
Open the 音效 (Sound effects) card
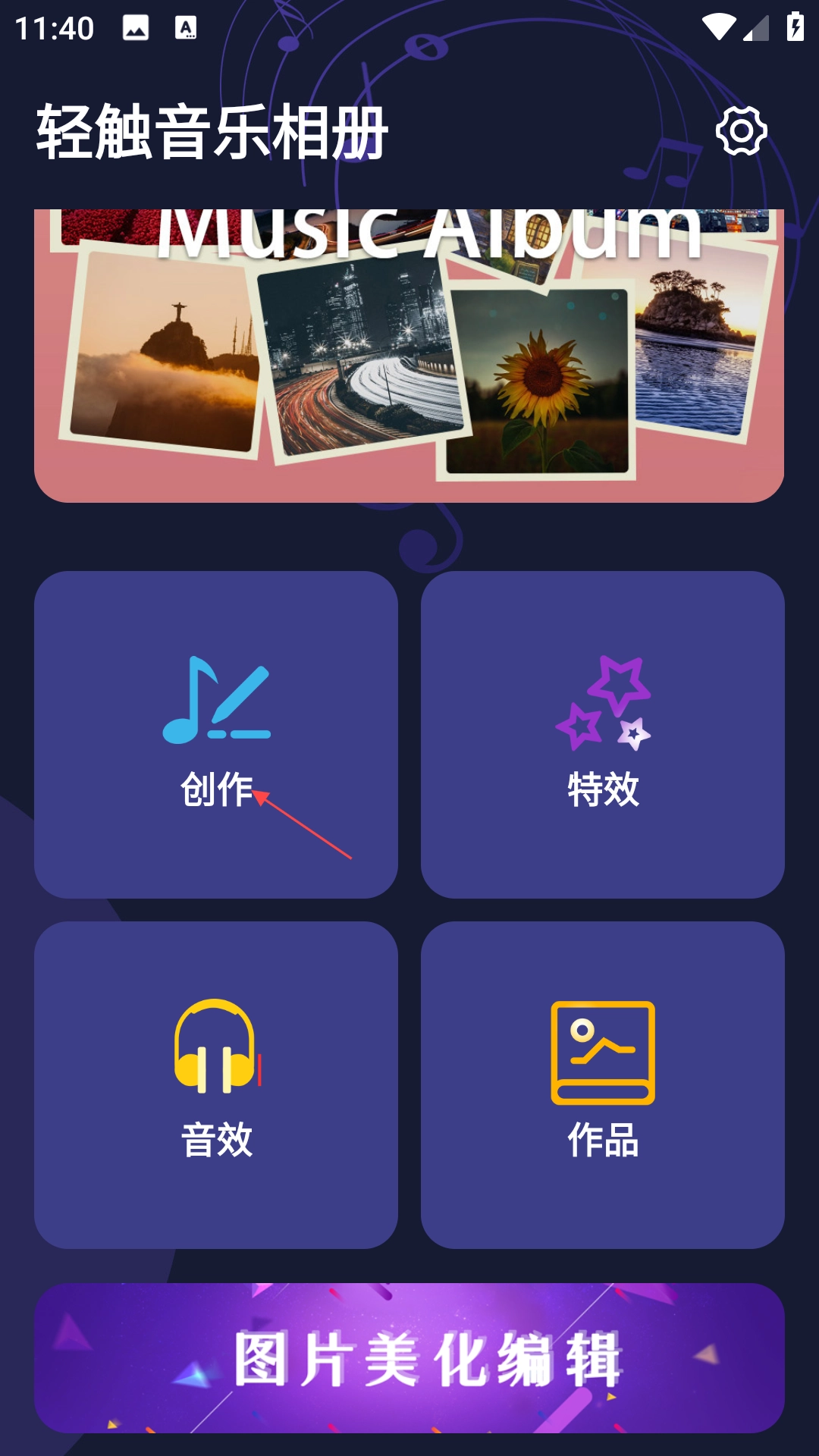pos(216,1084)
